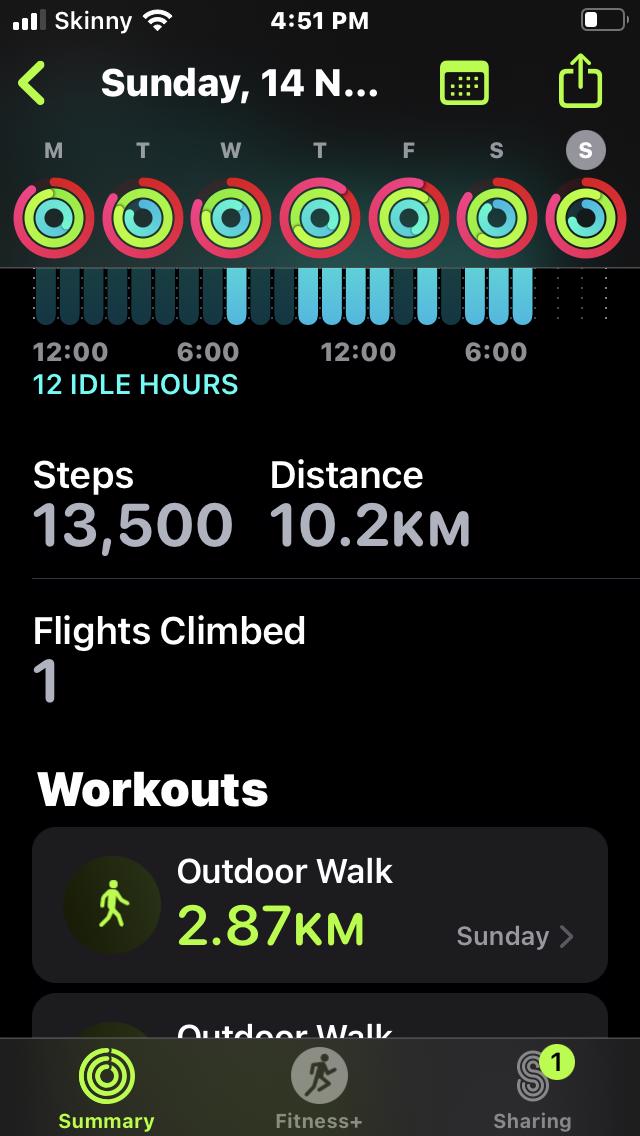Open the 2.87KM Outdoor Walk workout

(x=320, y=905)
